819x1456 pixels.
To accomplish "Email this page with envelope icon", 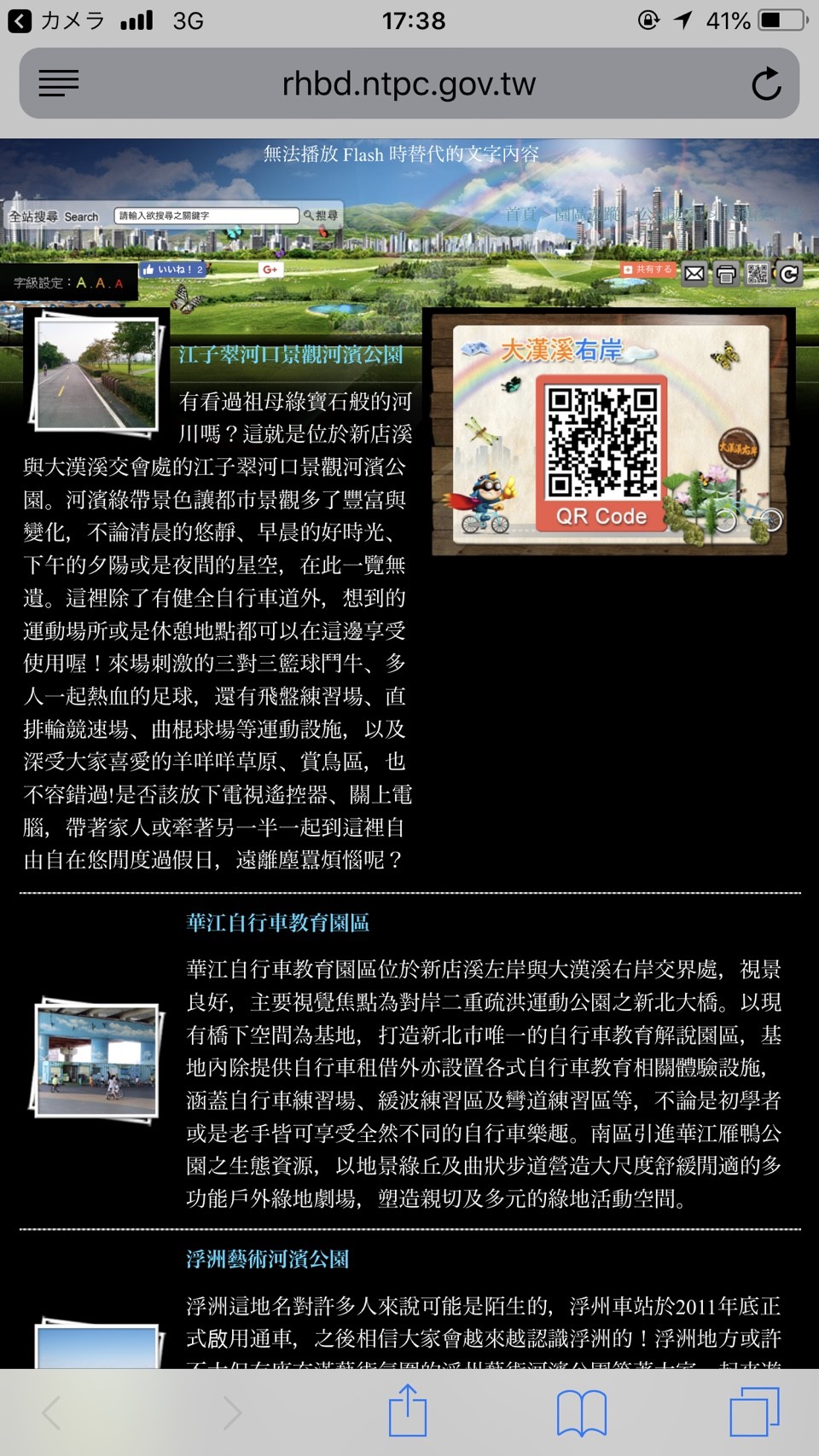I will [694, 274].
